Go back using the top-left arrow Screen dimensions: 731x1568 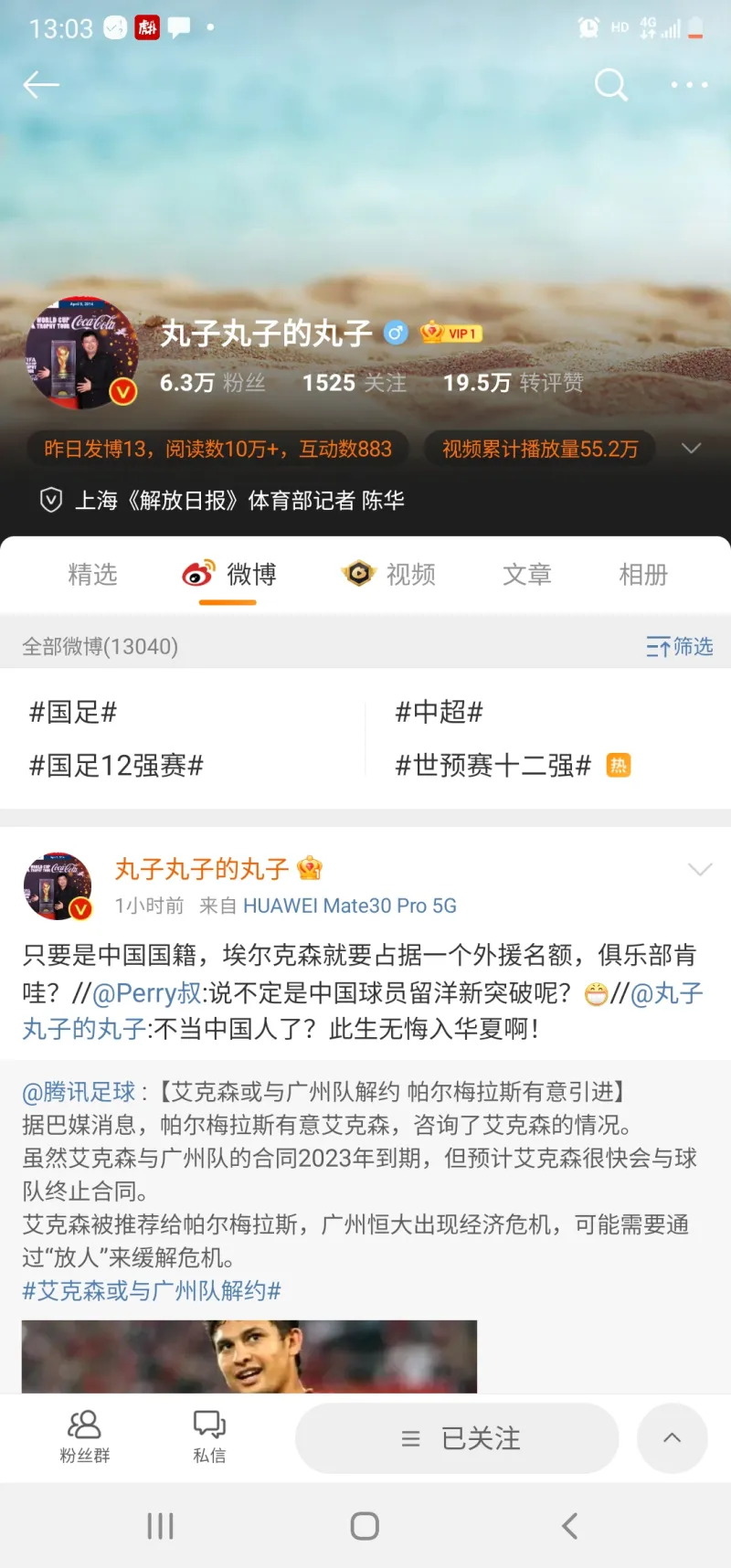coord(41,85)
